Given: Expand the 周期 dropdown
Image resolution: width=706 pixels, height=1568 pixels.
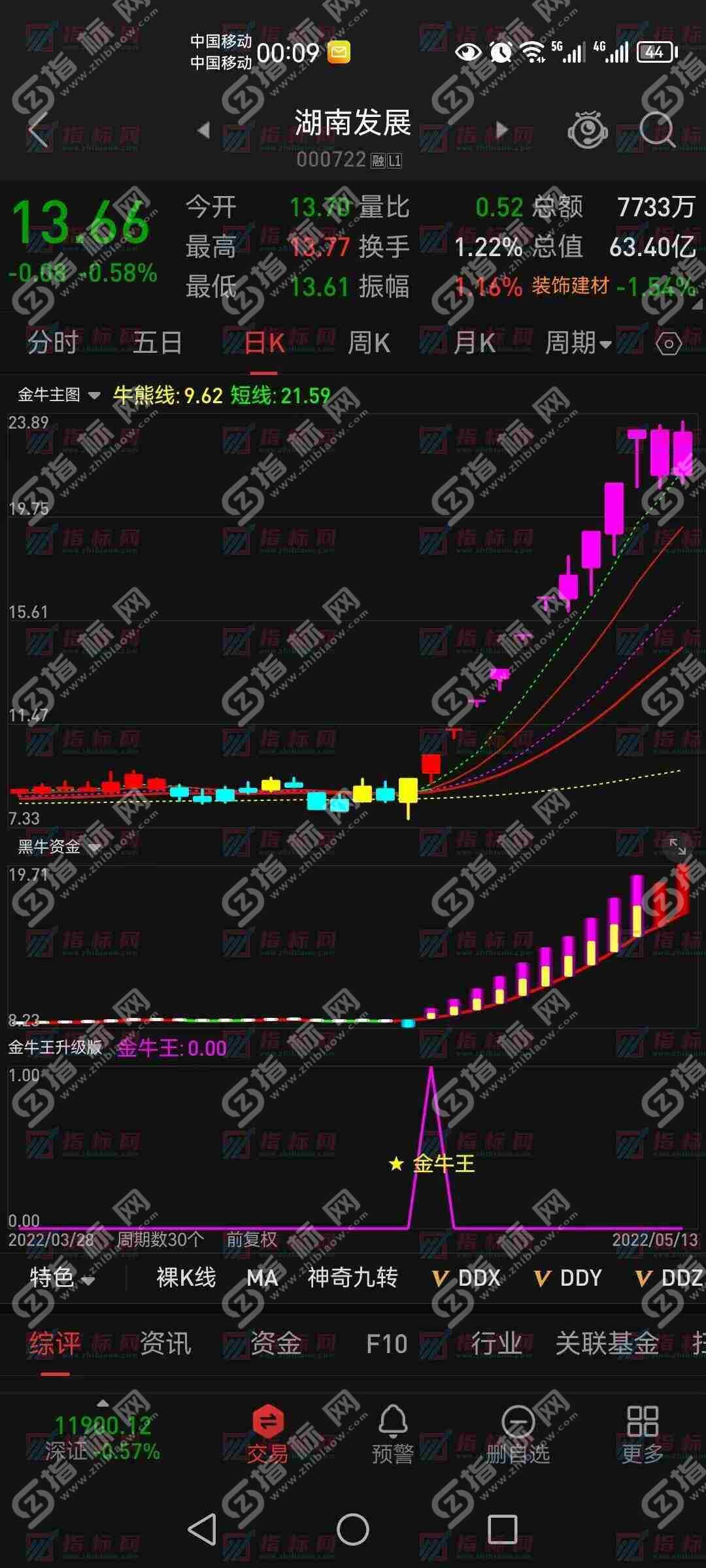Looking at the screenshot, I should point(578,342).
